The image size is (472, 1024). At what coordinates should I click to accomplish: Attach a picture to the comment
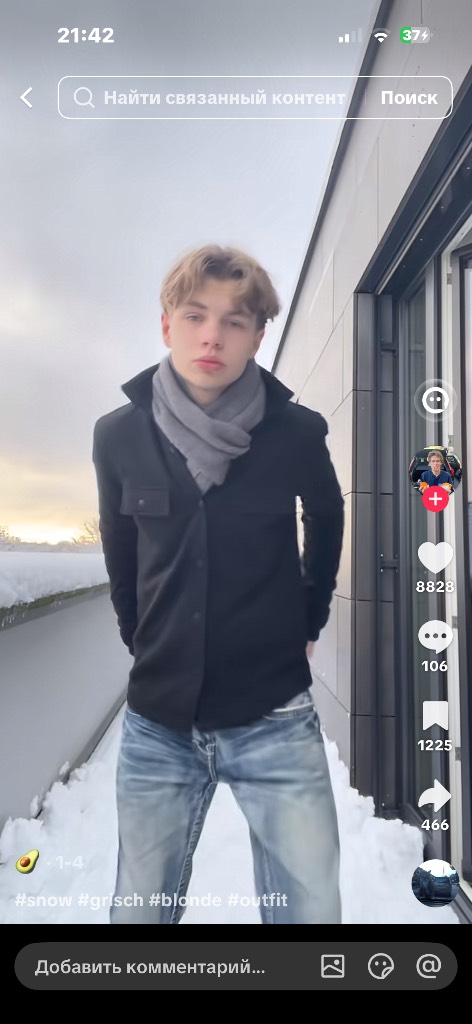(333, 967)
